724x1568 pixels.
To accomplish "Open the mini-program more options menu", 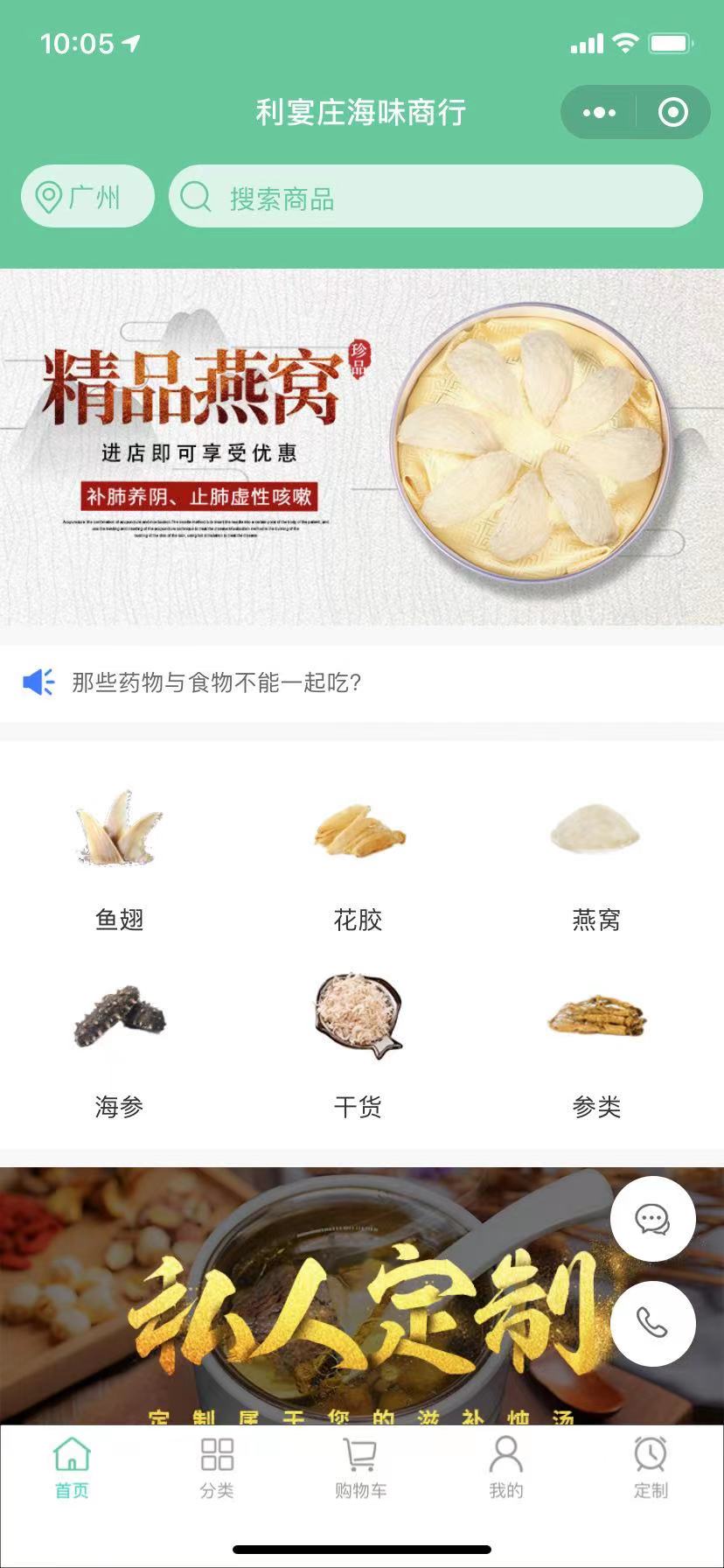I will coord(598,112).
